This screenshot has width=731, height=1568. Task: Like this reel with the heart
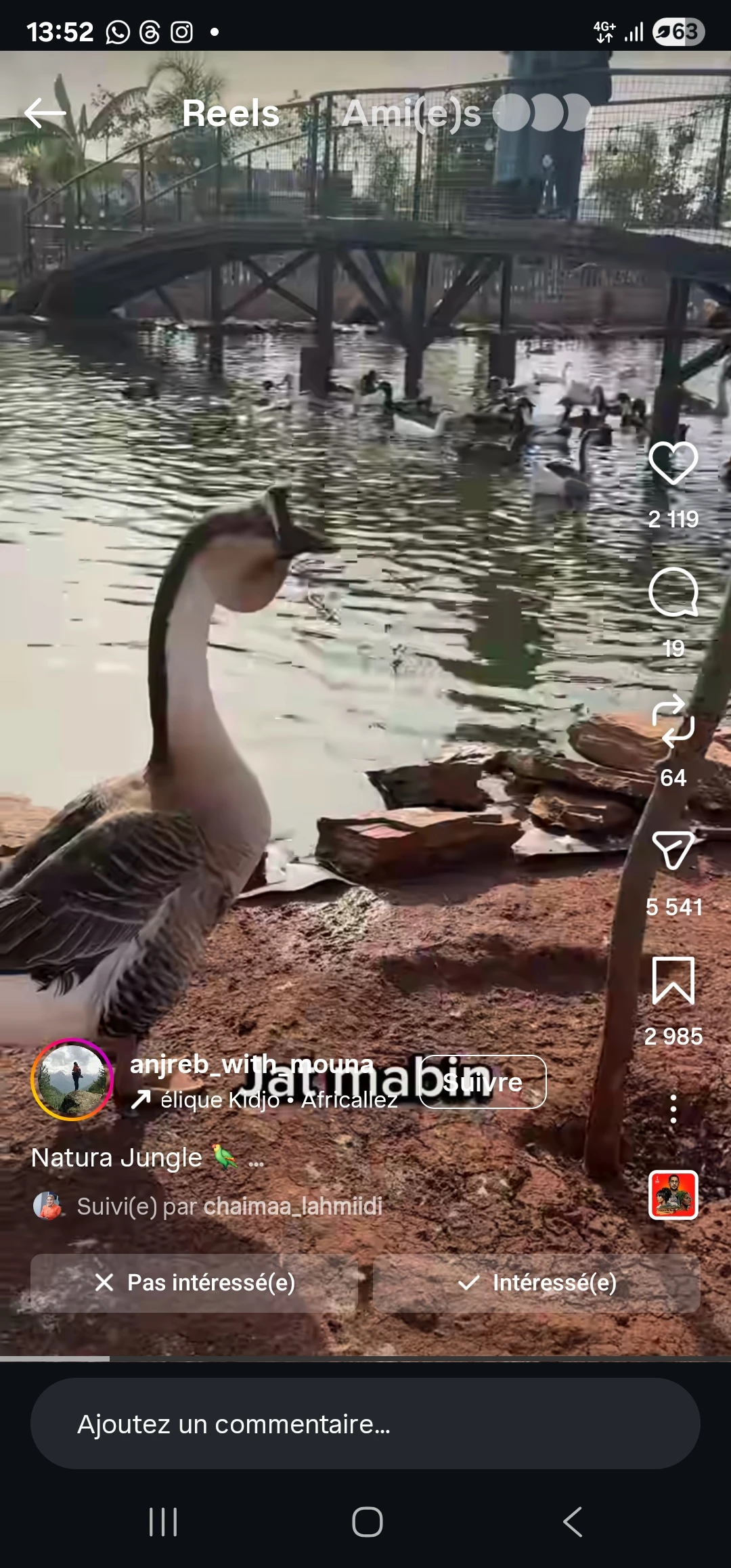coord(673,463)
